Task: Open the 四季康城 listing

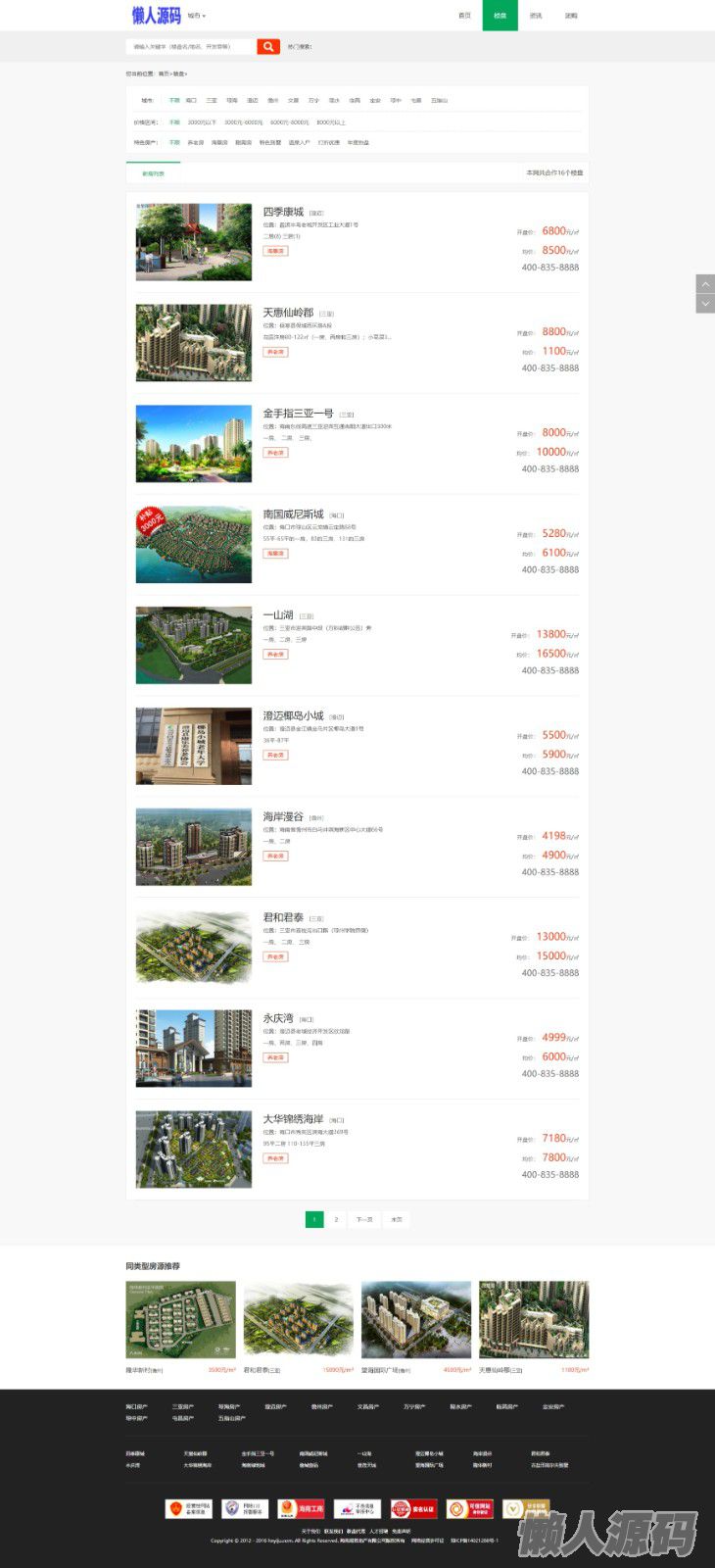Action: 283,212
